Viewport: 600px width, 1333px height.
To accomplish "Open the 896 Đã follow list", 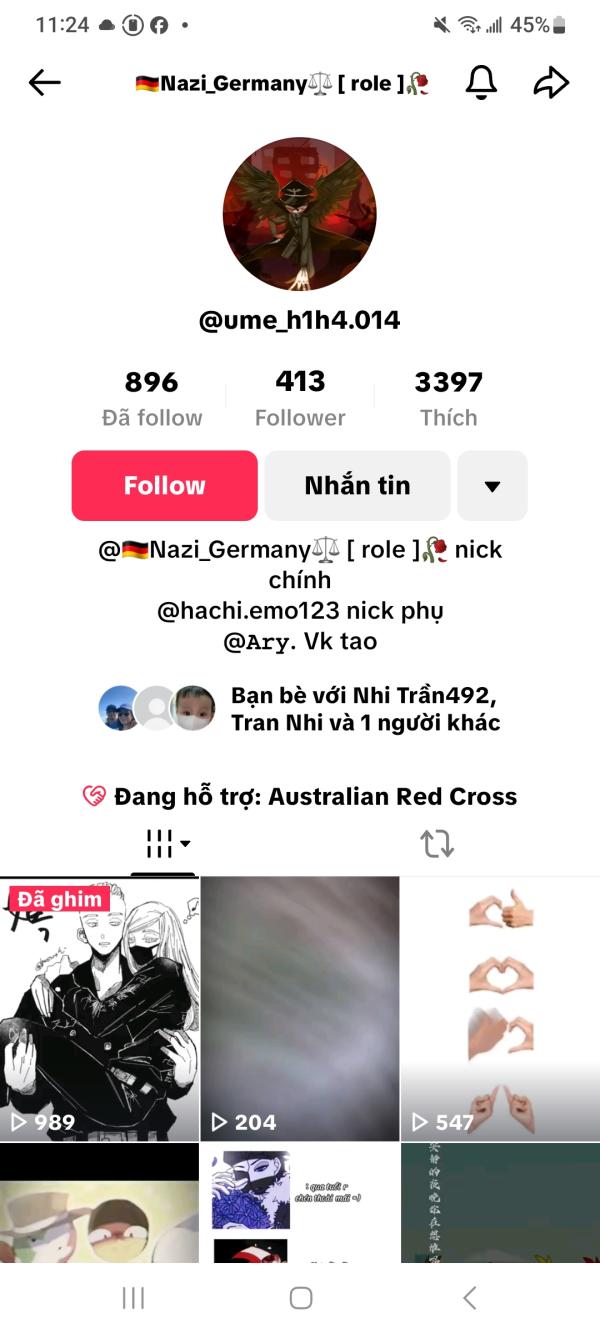I will tap(152, 398).
